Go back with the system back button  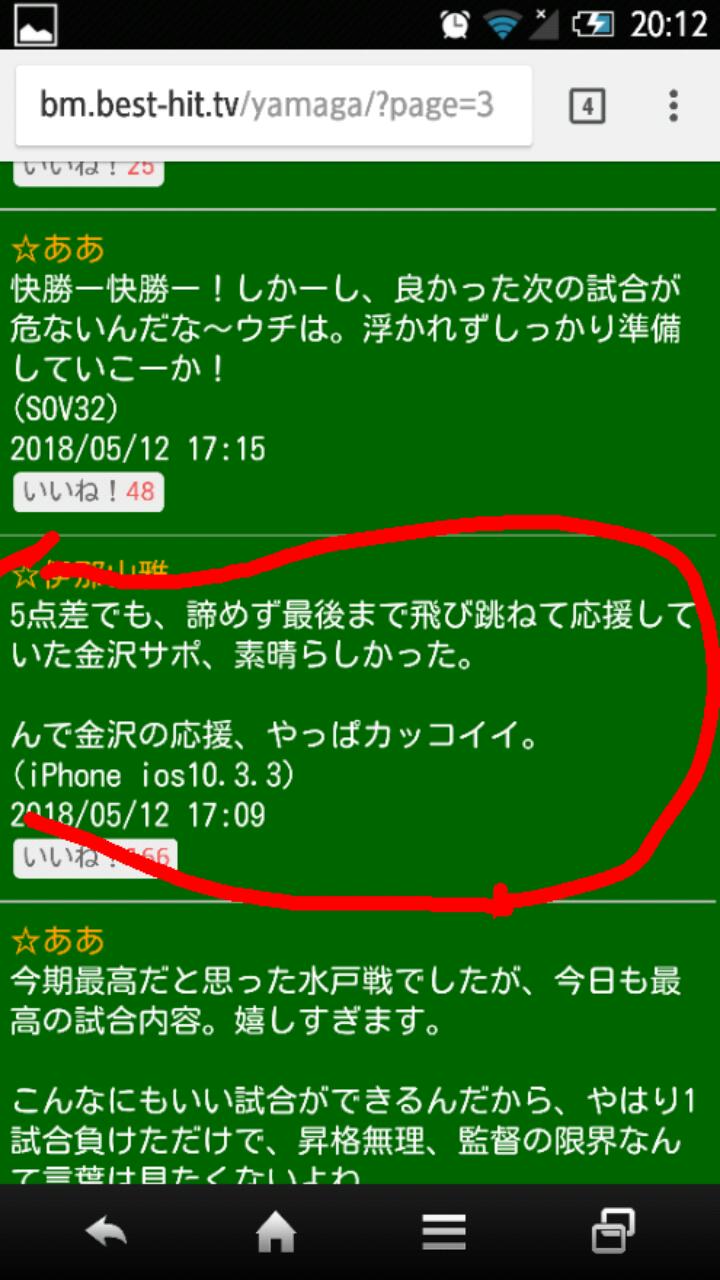[x=105, y=1233]
